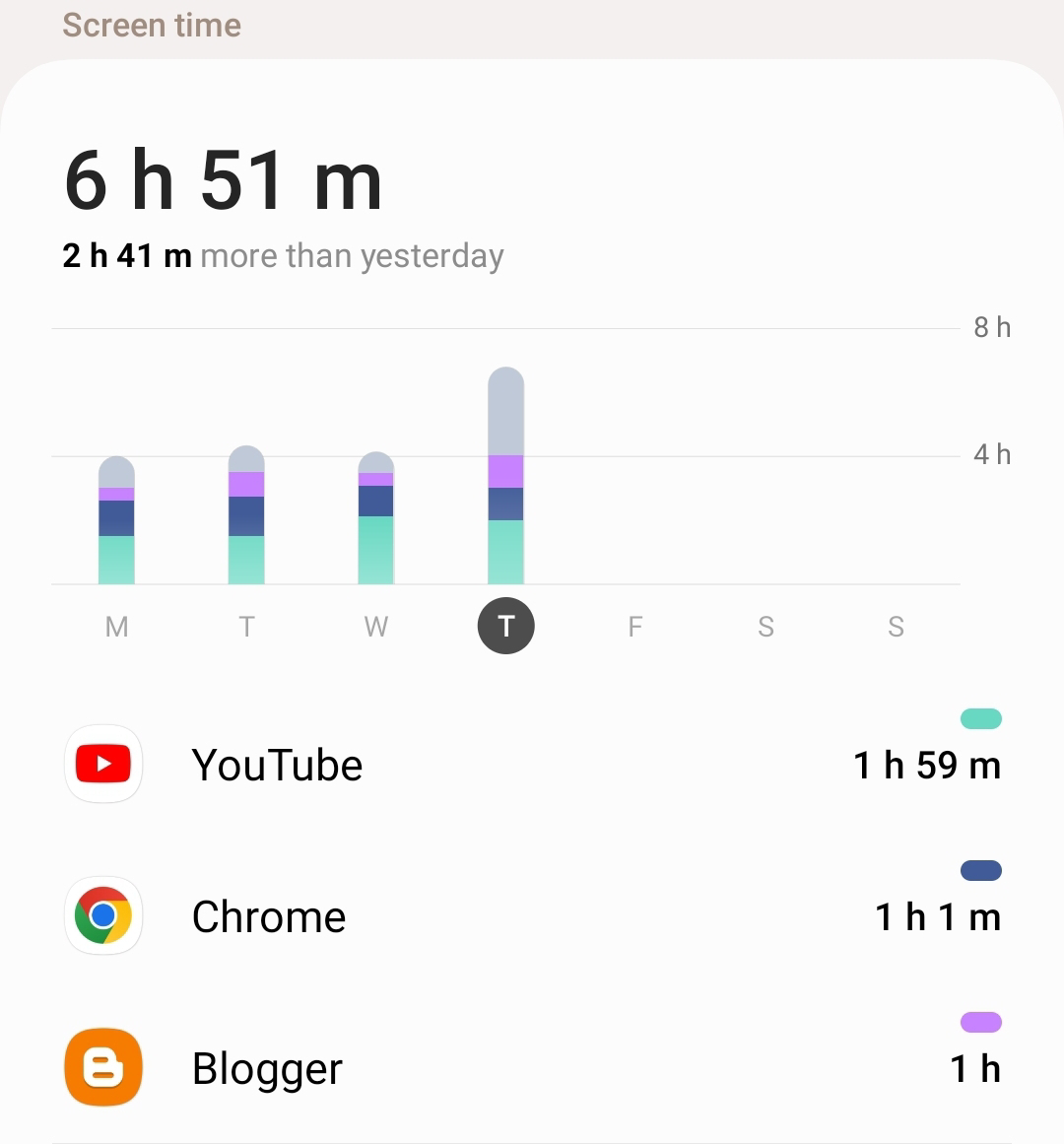
Task: Open Chrome screen time details
Action: [532, 916]
